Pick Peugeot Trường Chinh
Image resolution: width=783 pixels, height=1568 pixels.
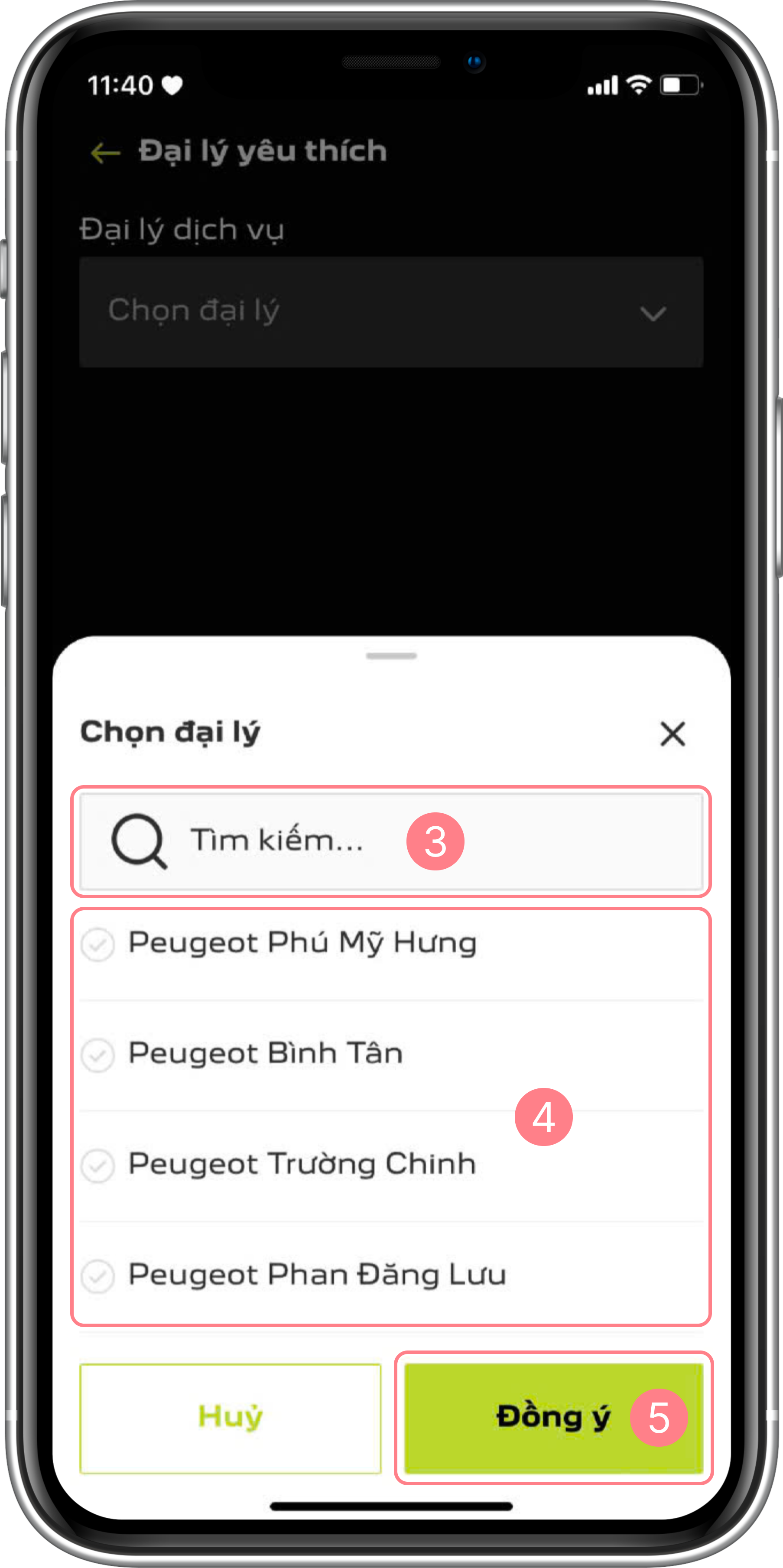coord(391,1165)
